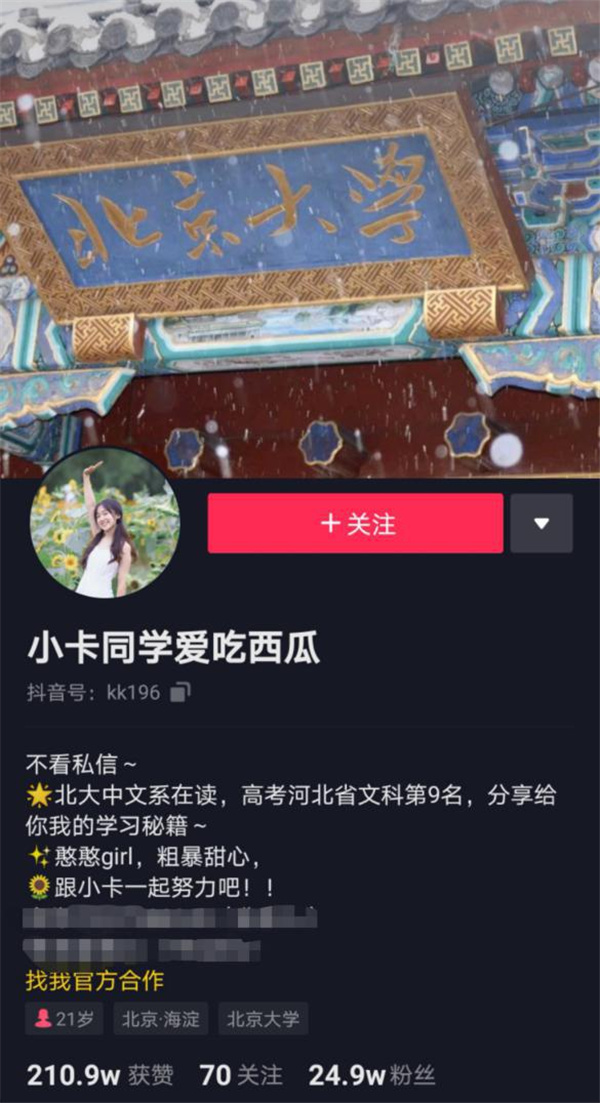The width and height of the screenshot is (600, 1103).
Task: Copy the Douyin ID kk196
Action: [x=180, y=692]
